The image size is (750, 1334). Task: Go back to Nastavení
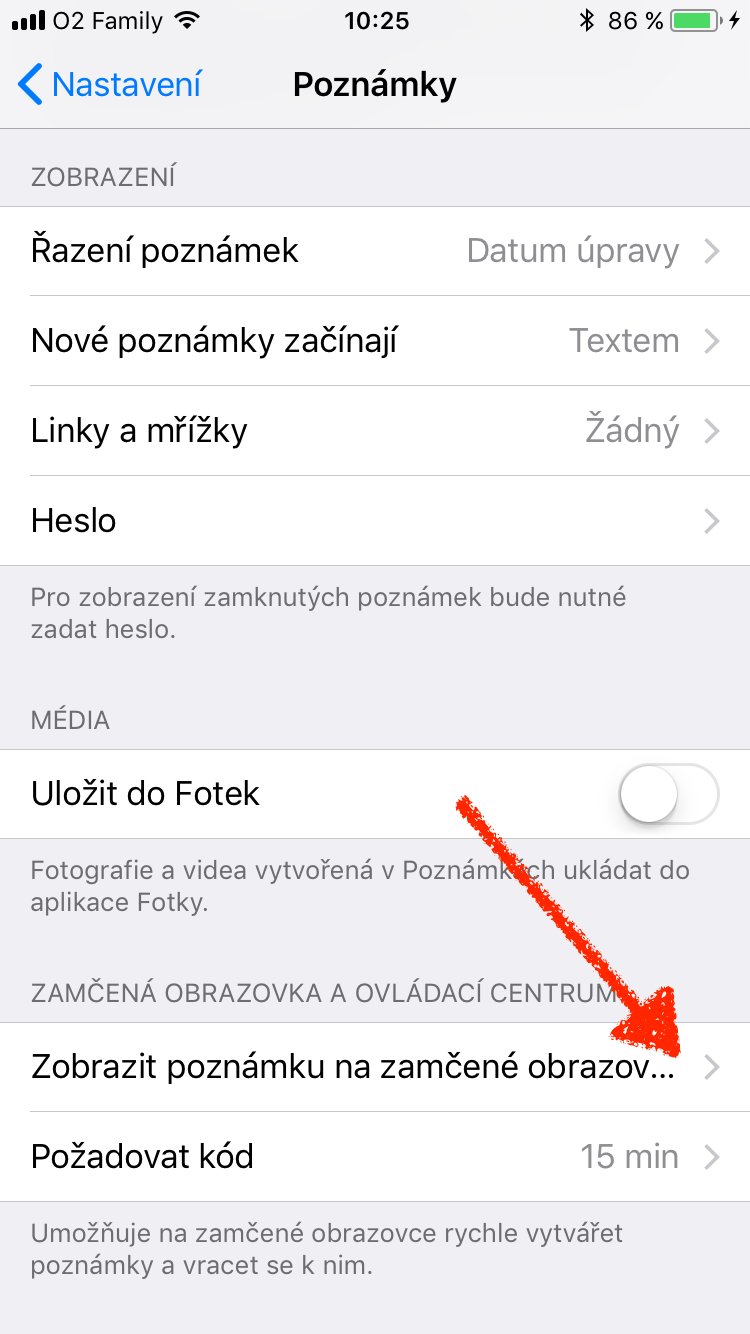click(x=110, y=85)
